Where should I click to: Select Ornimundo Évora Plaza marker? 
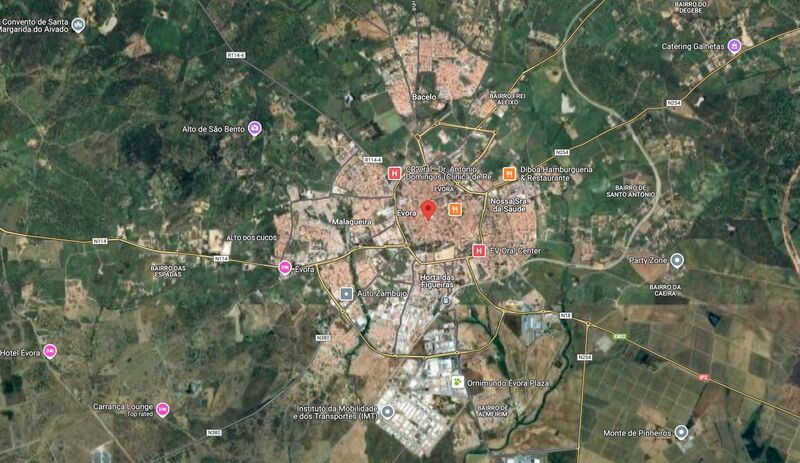pos(458,383)
